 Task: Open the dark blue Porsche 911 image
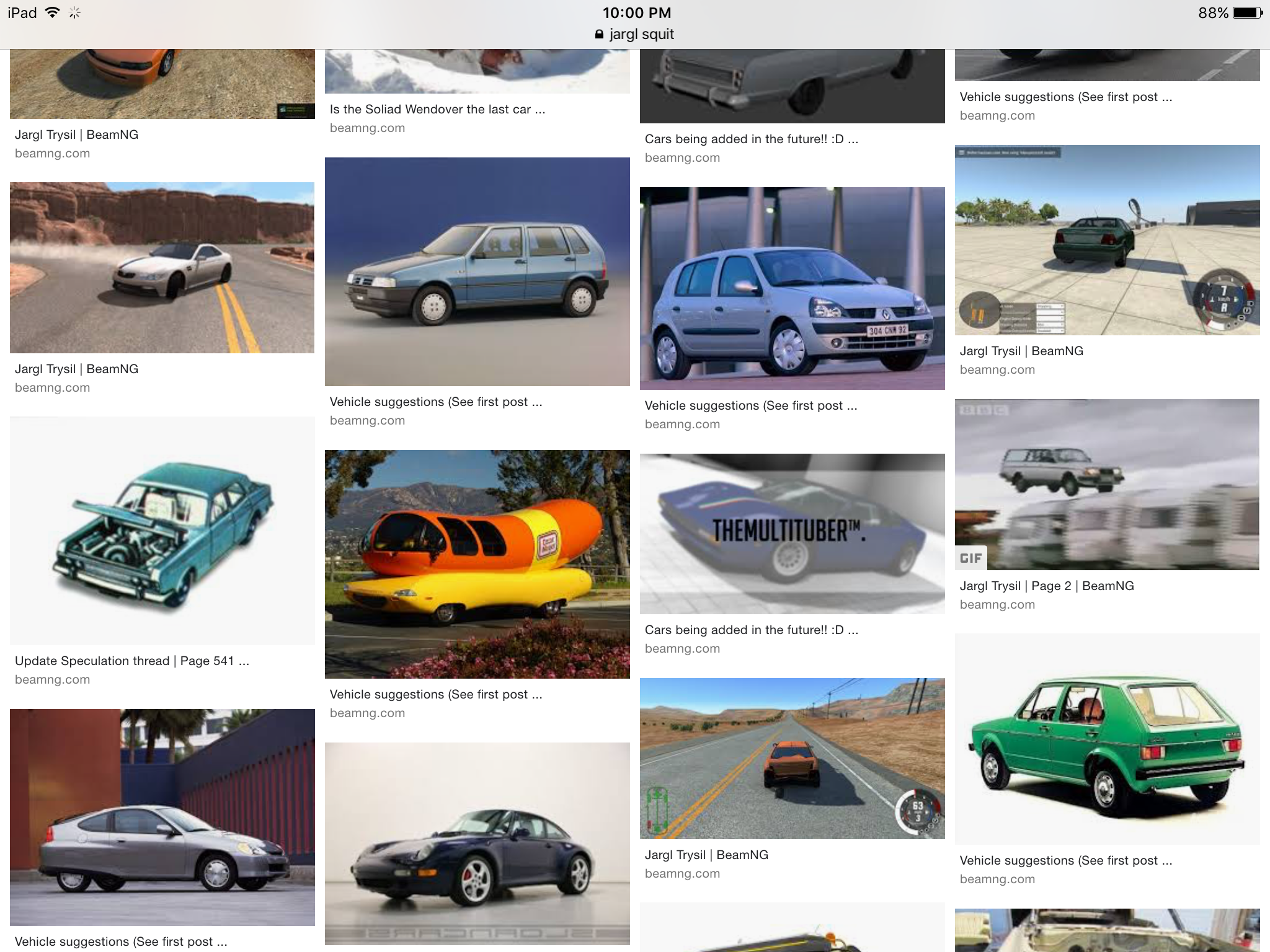477,843
